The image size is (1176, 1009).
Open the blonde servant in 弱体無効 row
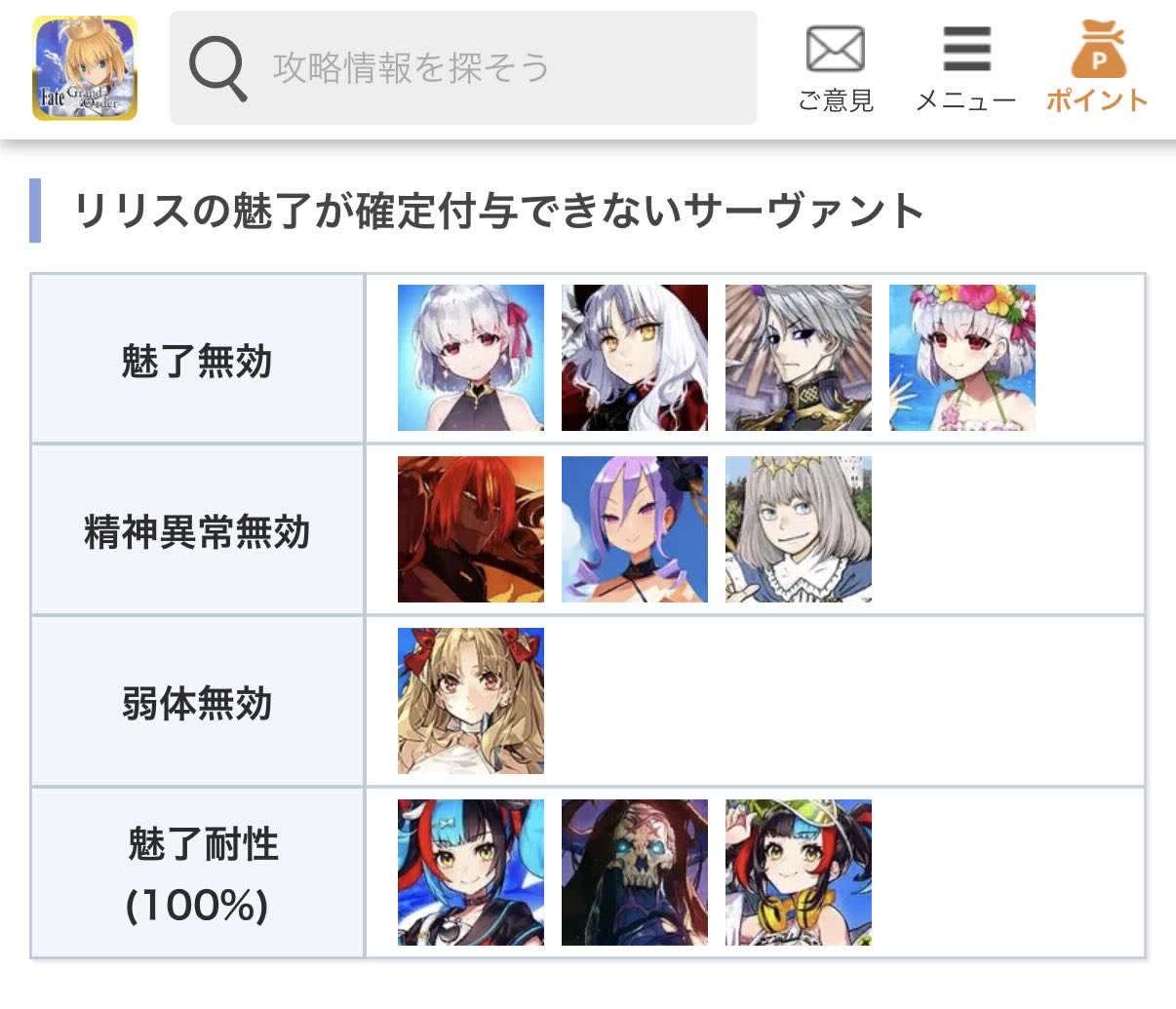471,701
